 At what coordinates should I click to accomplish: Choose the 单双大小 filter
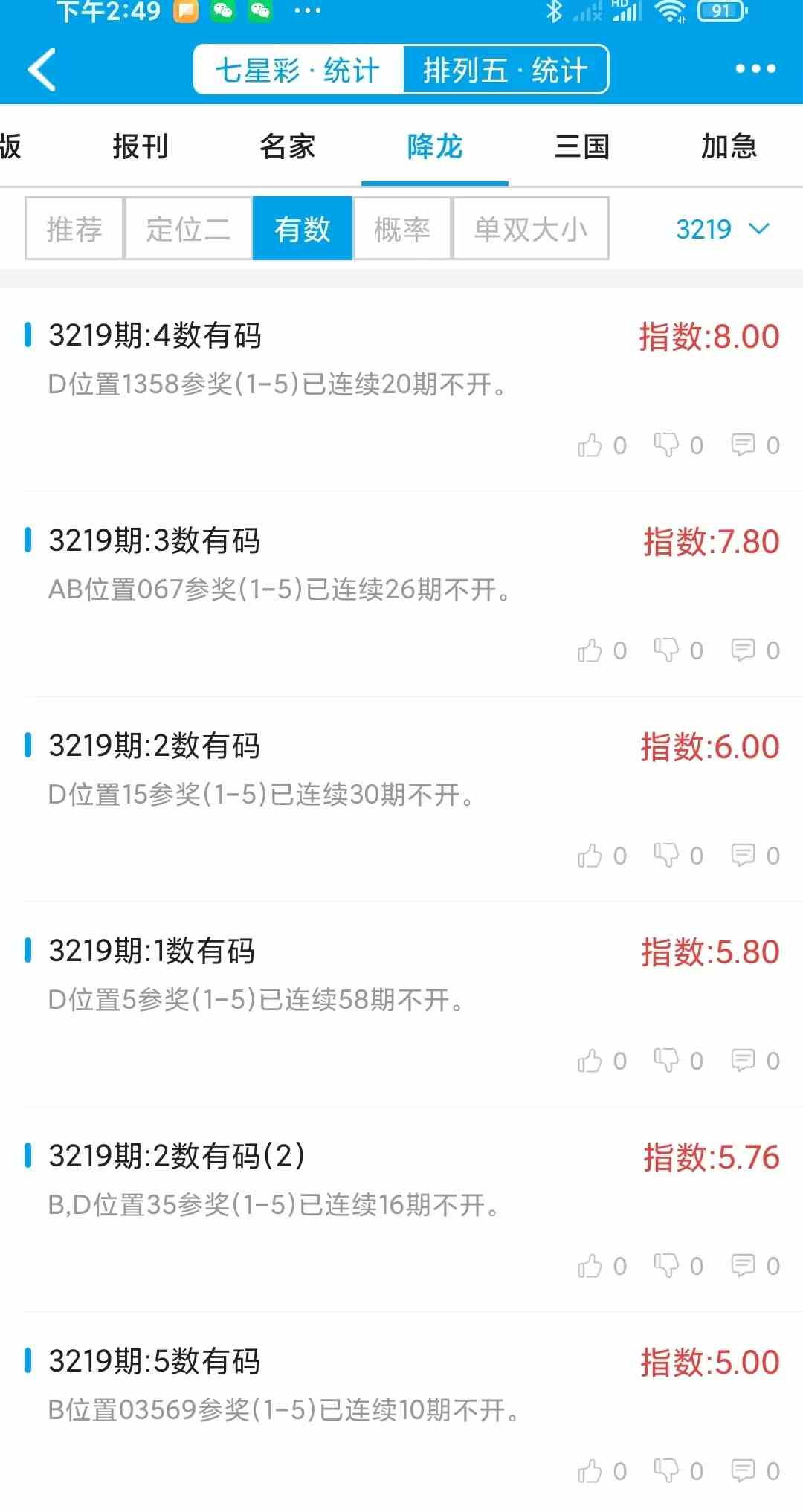click(531, 229)
